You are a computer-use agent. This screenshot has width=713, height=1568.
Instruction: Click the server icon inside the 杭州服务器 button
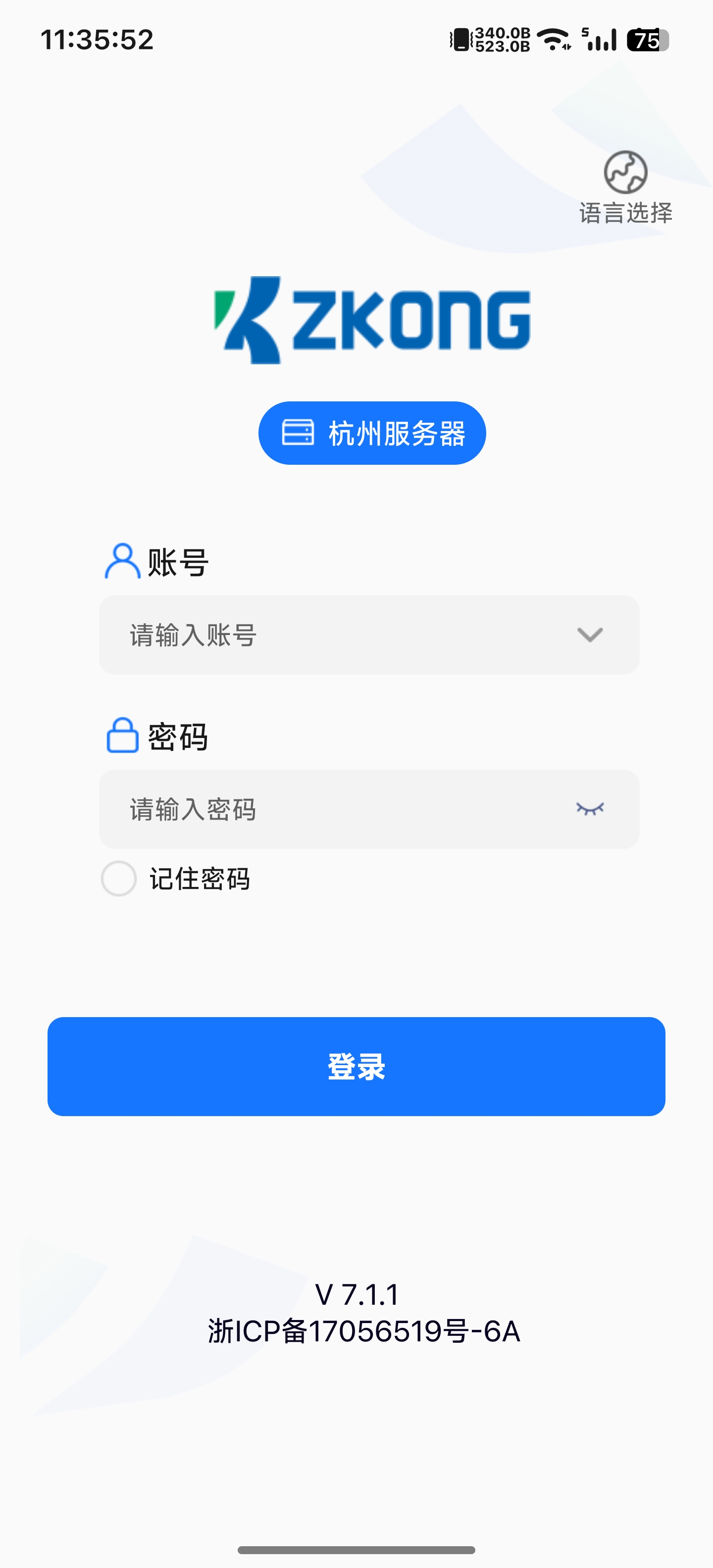click(x=299, y=433)
